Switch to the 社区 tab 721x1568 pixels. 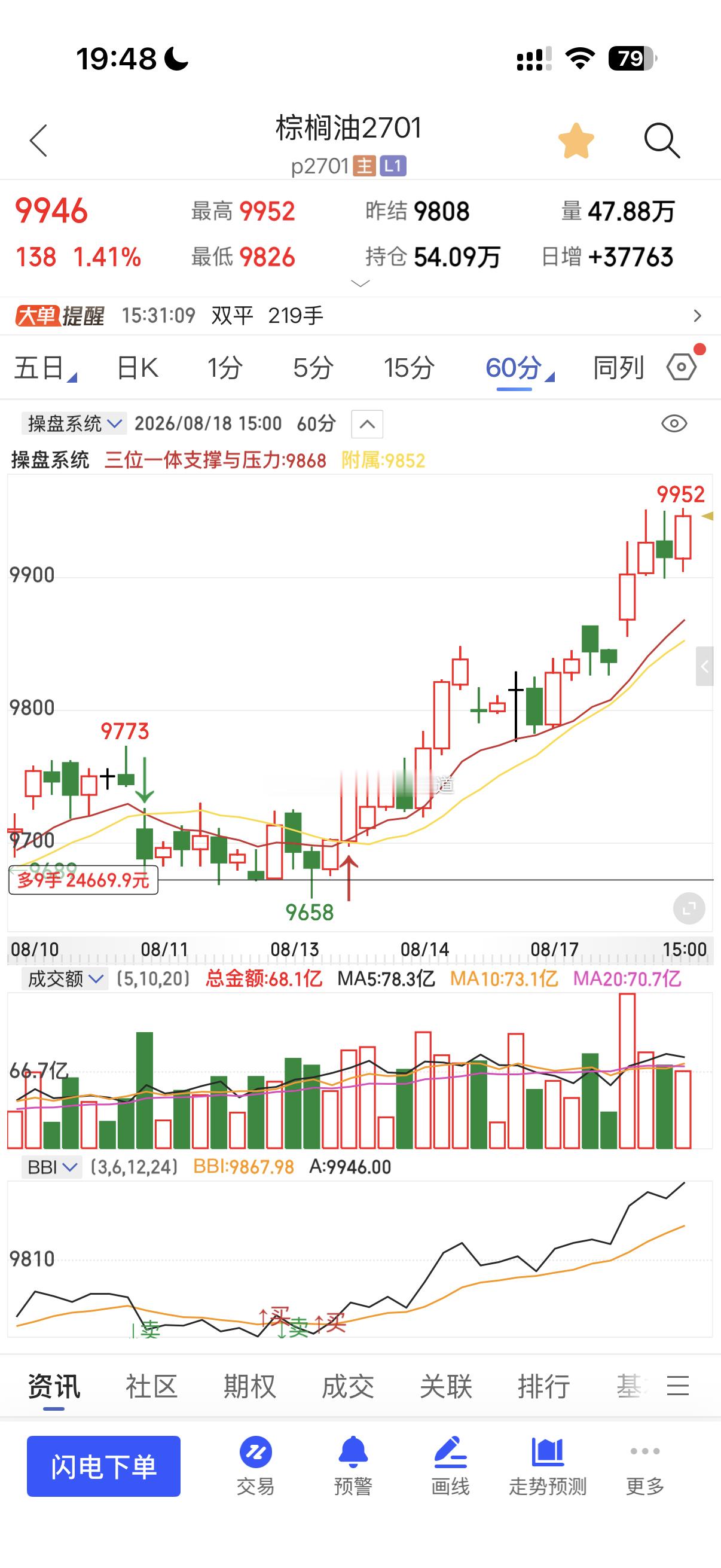point(151,1387)
